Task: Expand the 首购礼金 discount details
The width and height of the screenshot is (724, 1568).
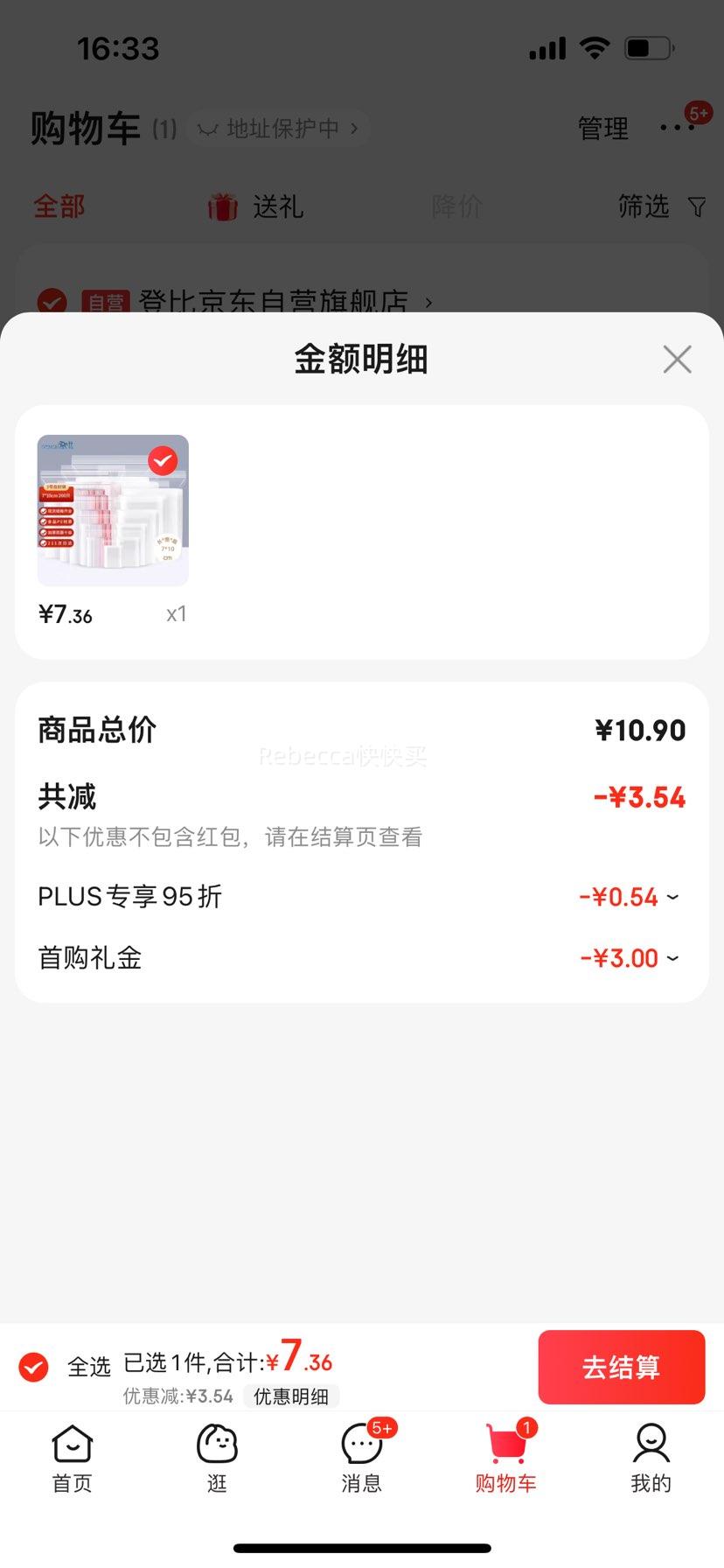Action: pos(670,957)
